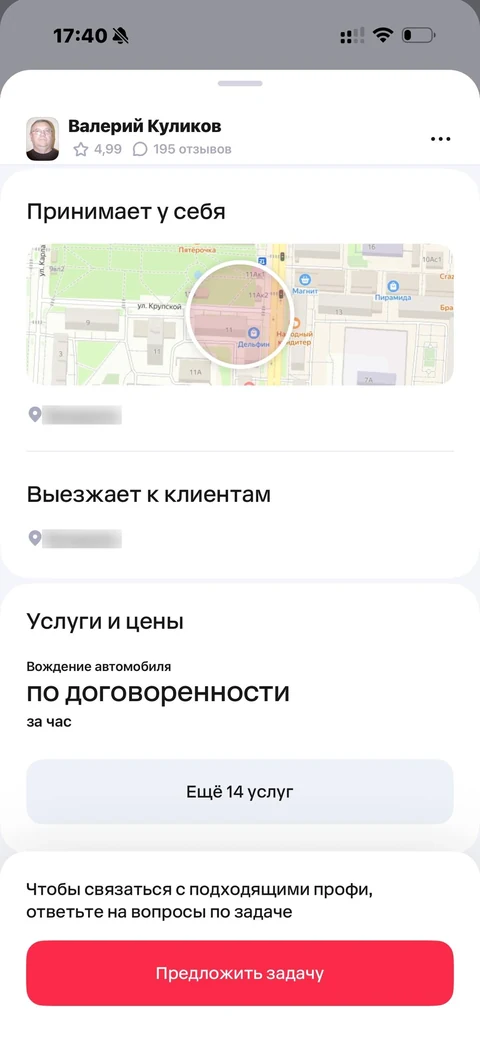This screenshot has width=480, height=1043.
Task: Tap Предложить задачу button
Action: (240, 973)
